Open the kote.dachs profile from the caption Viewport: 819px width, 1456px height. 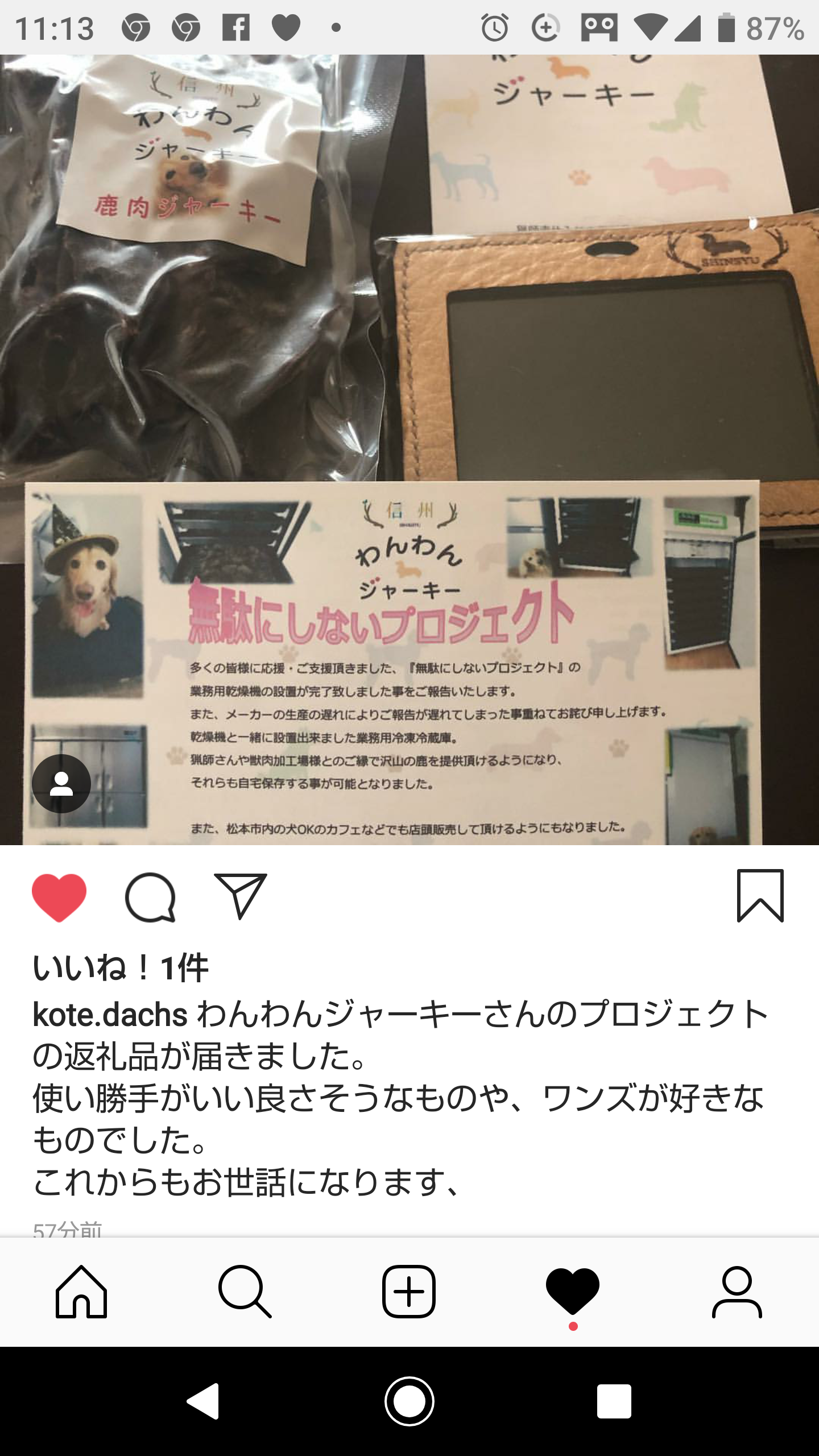pos(110,1015)
